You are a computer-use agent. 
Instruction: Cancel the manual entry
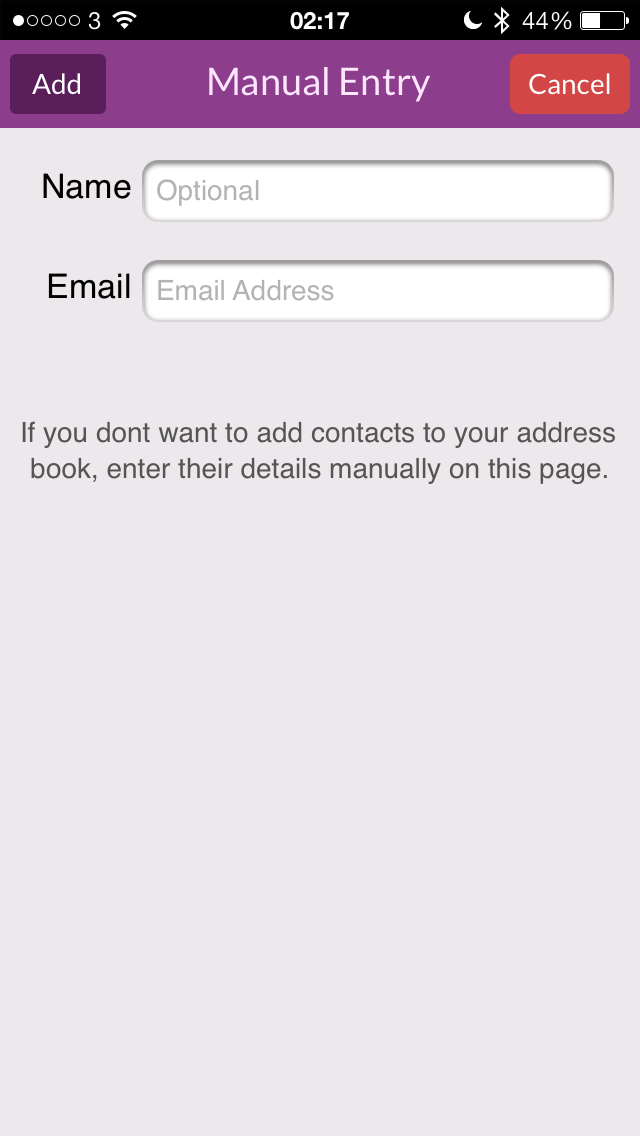(x=569, y=84)
